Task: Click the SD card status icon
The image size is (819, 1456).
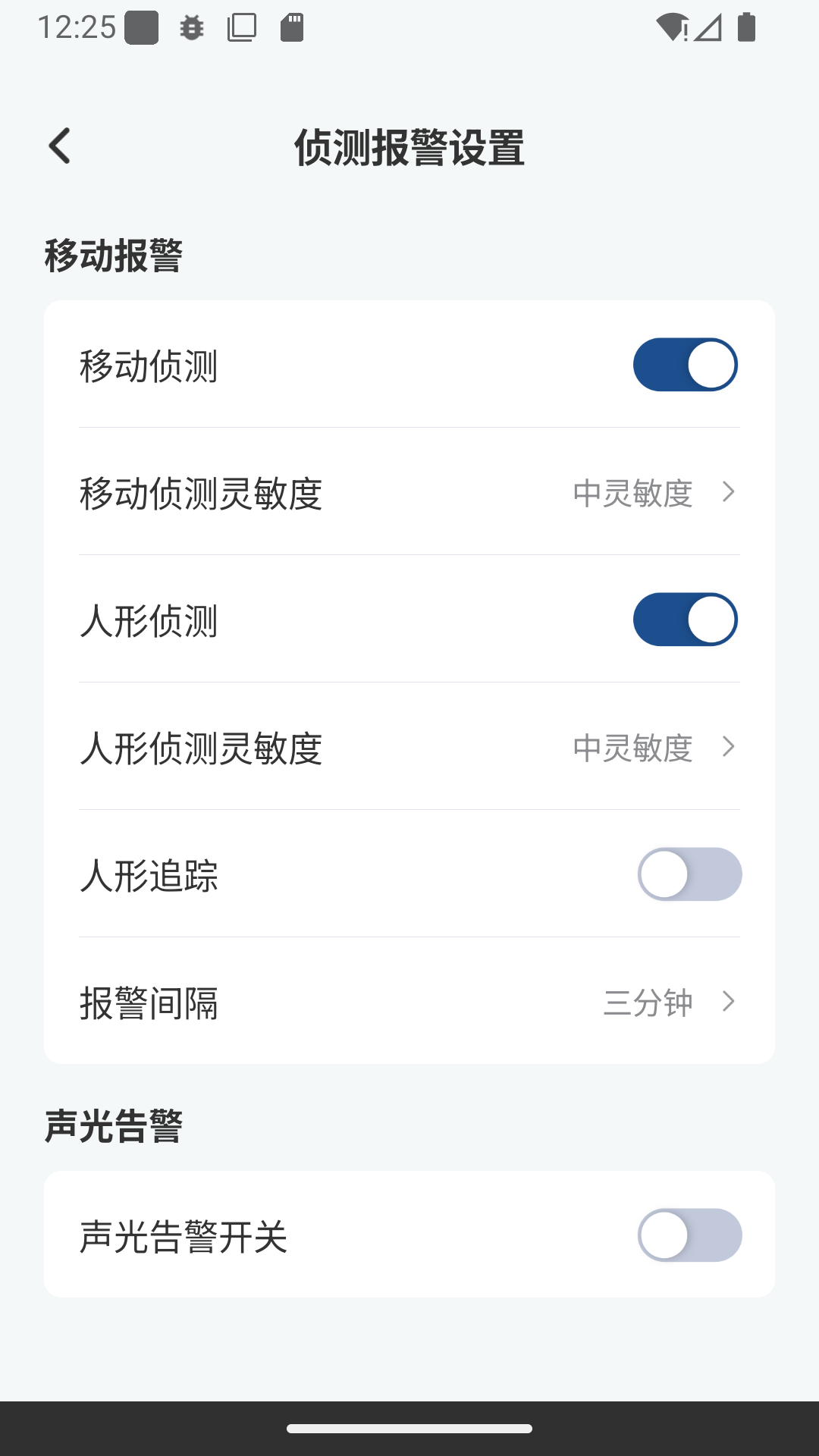Action: point(292,27)
